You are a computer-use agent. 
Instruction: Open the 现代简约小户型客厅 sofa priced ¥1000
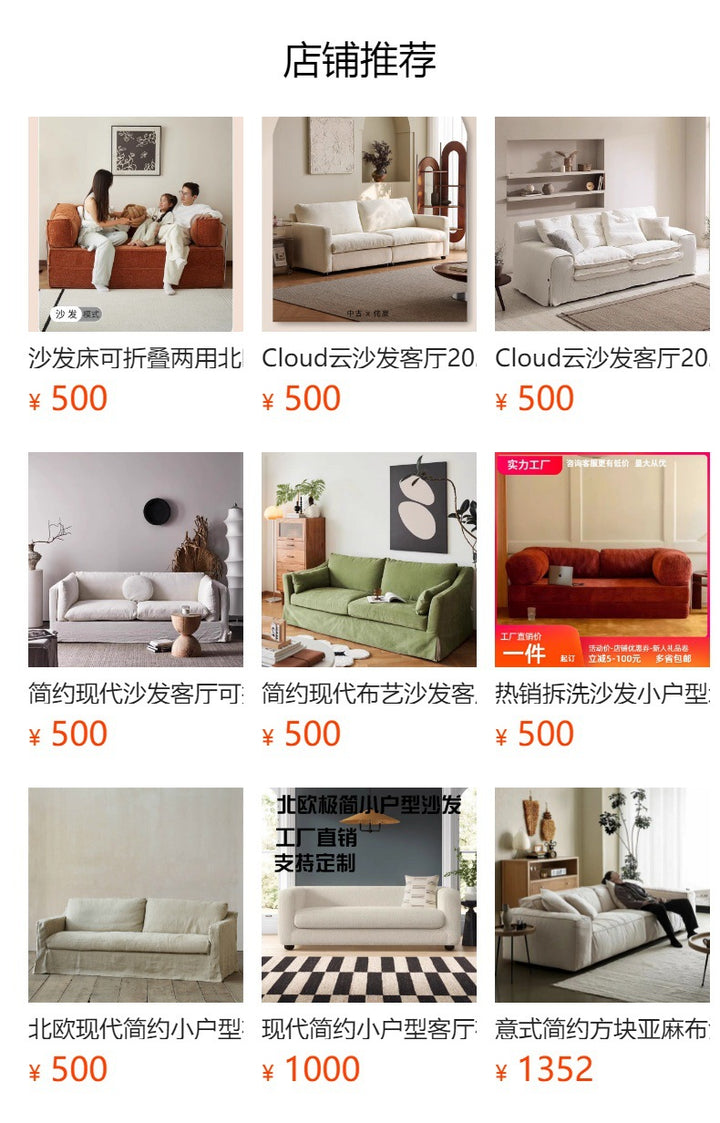pos(369,894)
